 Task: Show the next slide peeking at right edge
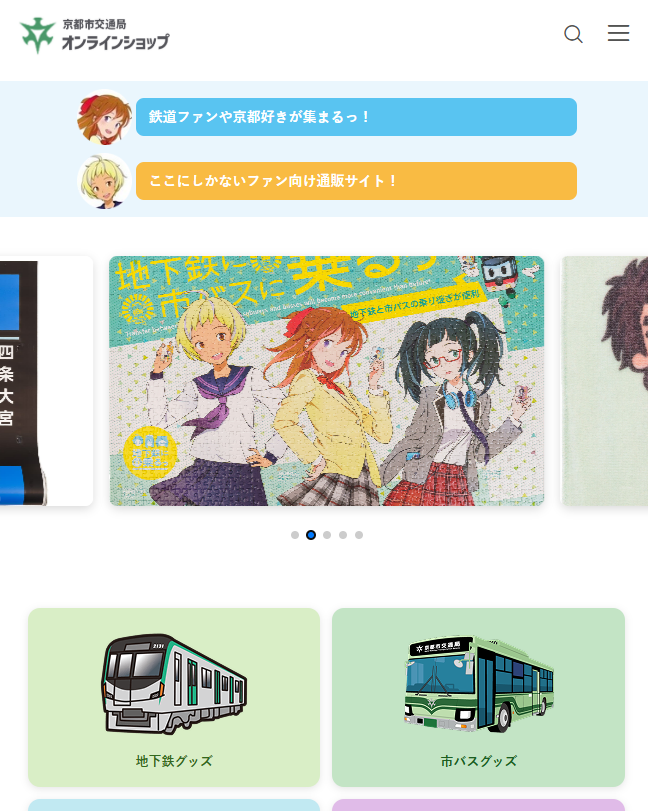[605, 381]
